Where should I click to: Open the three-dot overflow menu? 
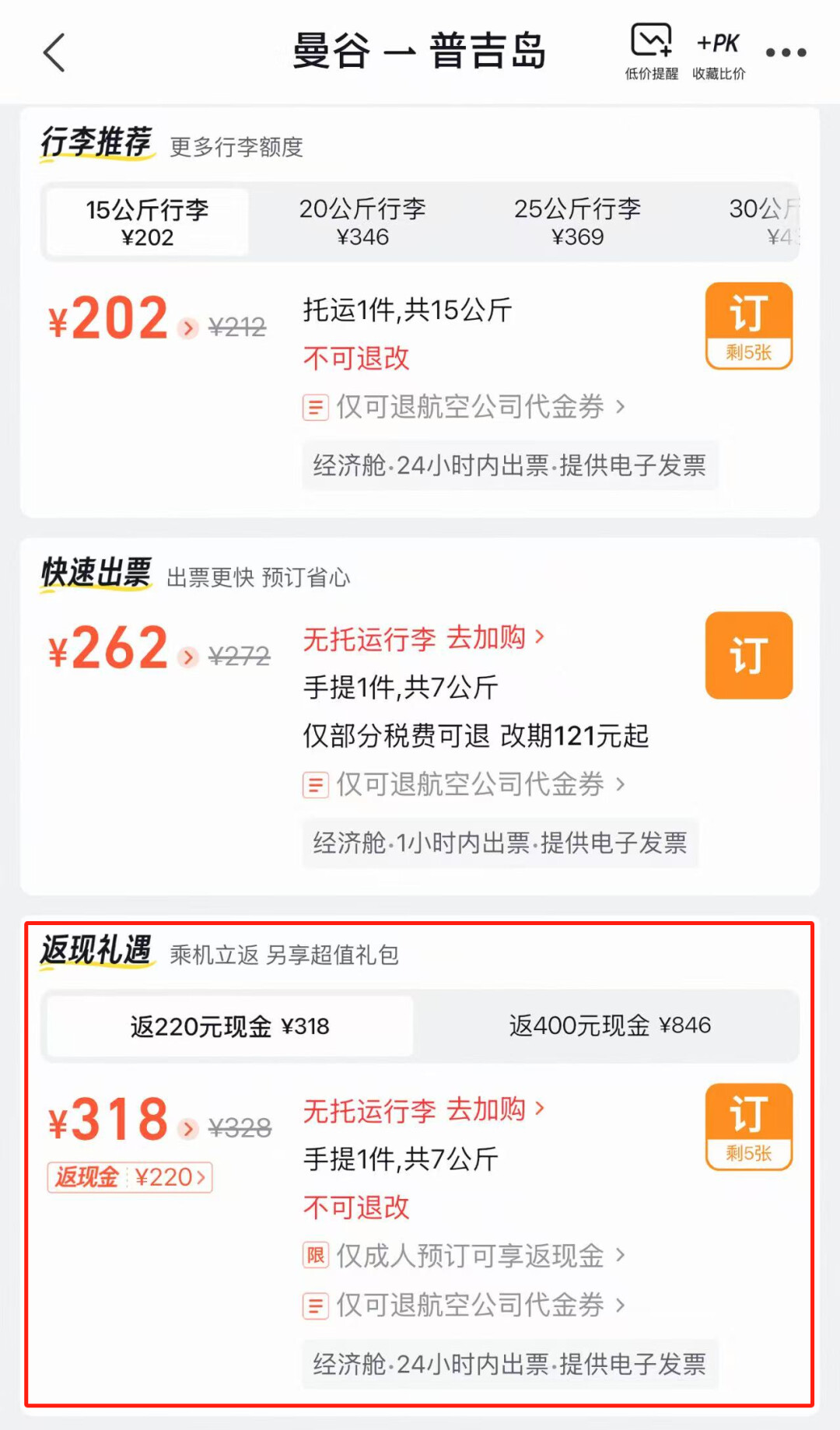click(786, 53)
